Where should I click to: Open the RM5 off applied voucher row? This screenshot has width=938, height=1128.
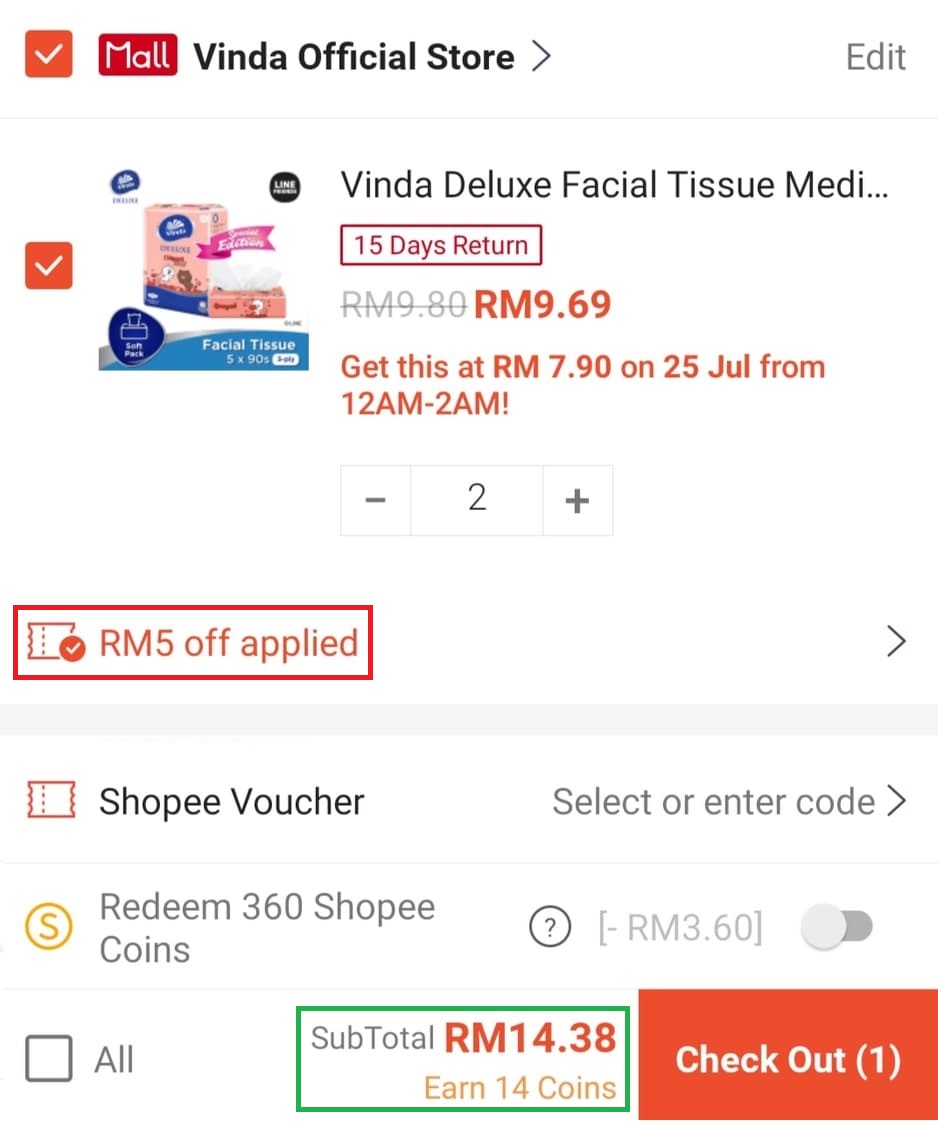point(468,642)
